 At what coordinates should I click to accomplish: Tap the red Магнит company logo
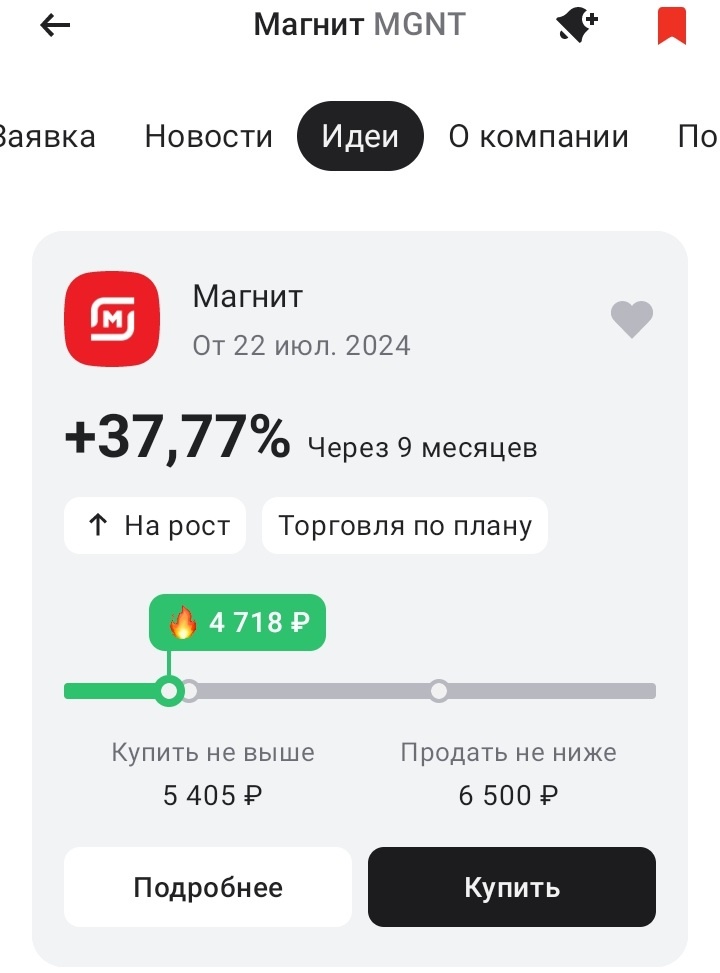[x=111, y=319]
